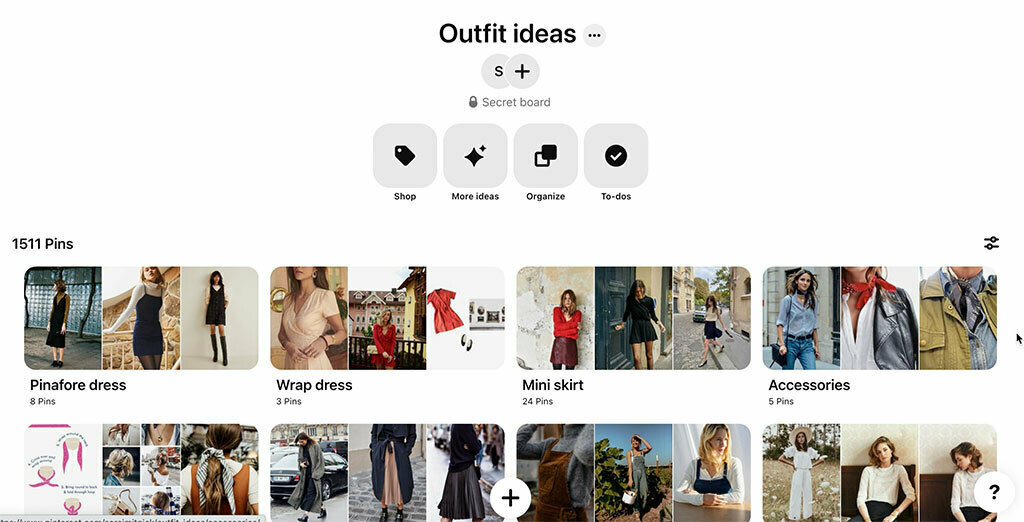
Task: Open the Organize tool
Action: [545, 156]
